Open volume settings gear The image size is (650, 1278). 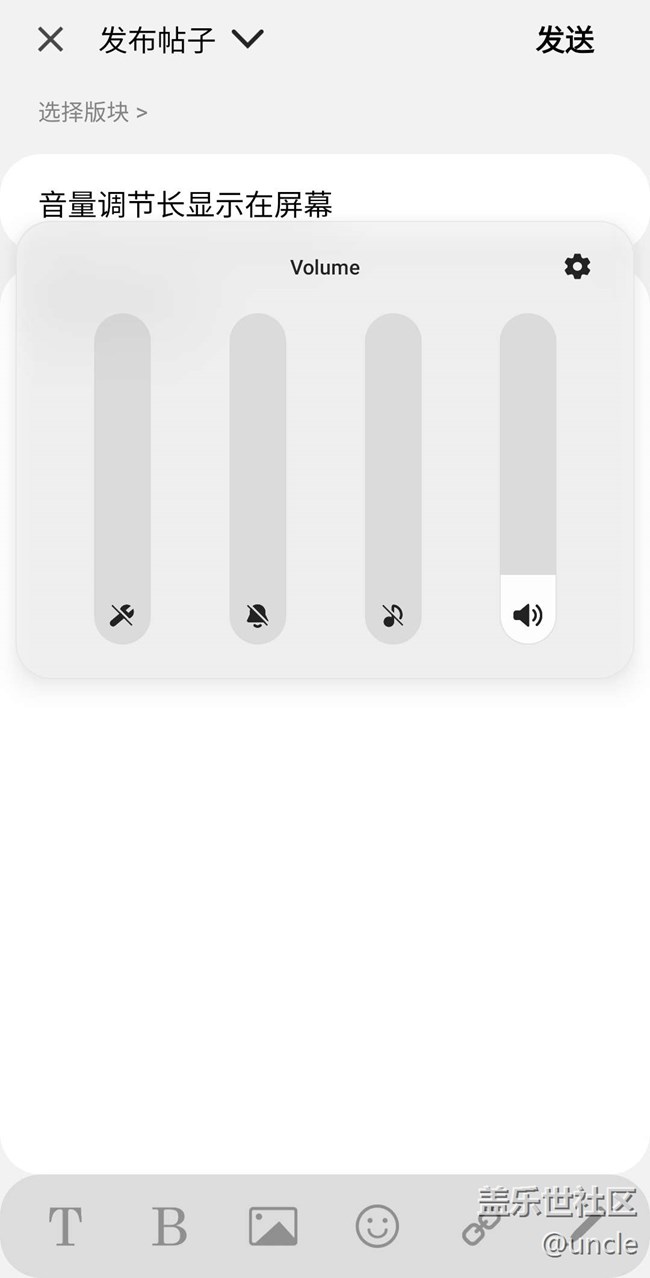(x=577, y=267)
